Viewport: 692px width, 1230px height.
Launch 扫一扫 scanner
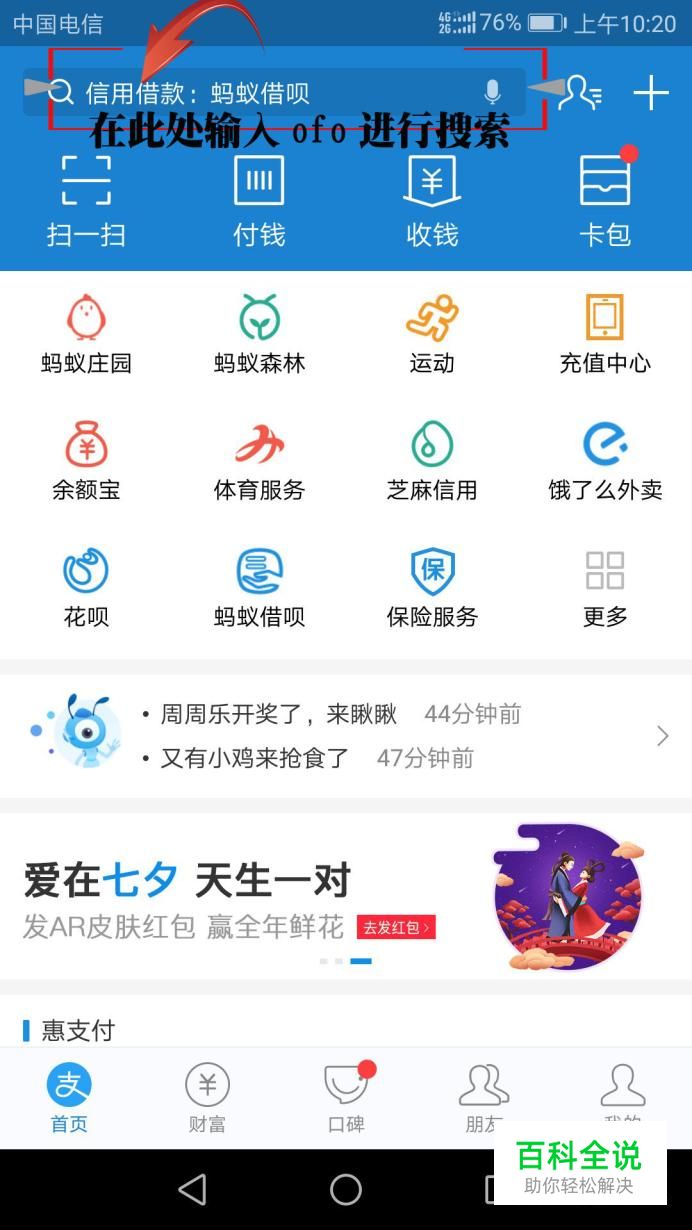tap(86, 200)
